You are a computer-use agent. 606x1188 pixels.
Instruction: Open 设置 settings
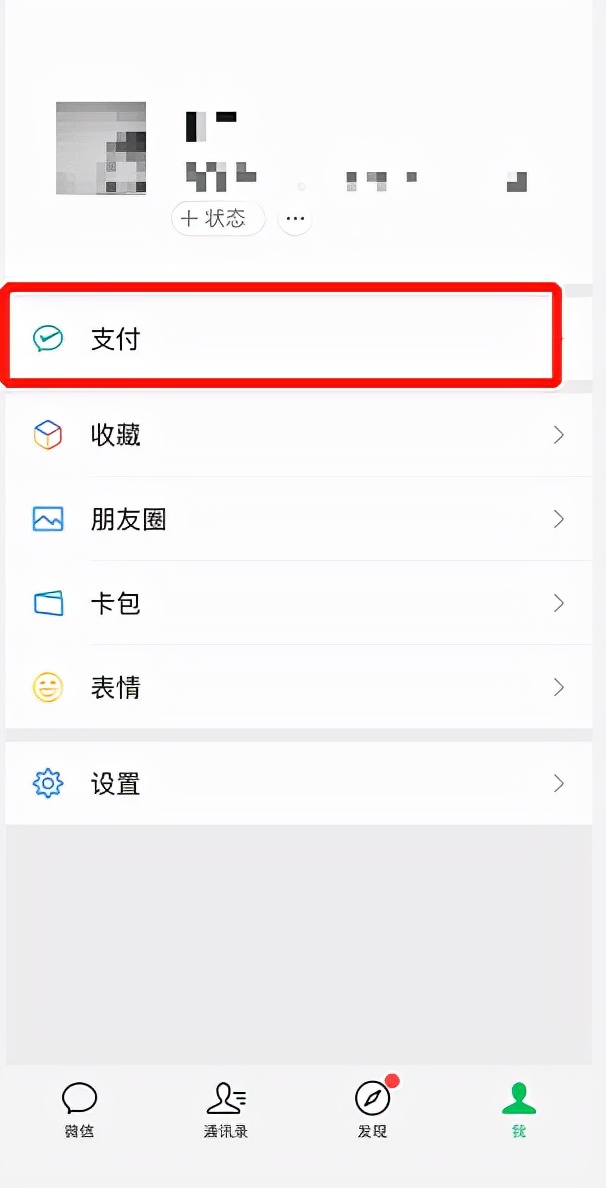tap(300, 783)
